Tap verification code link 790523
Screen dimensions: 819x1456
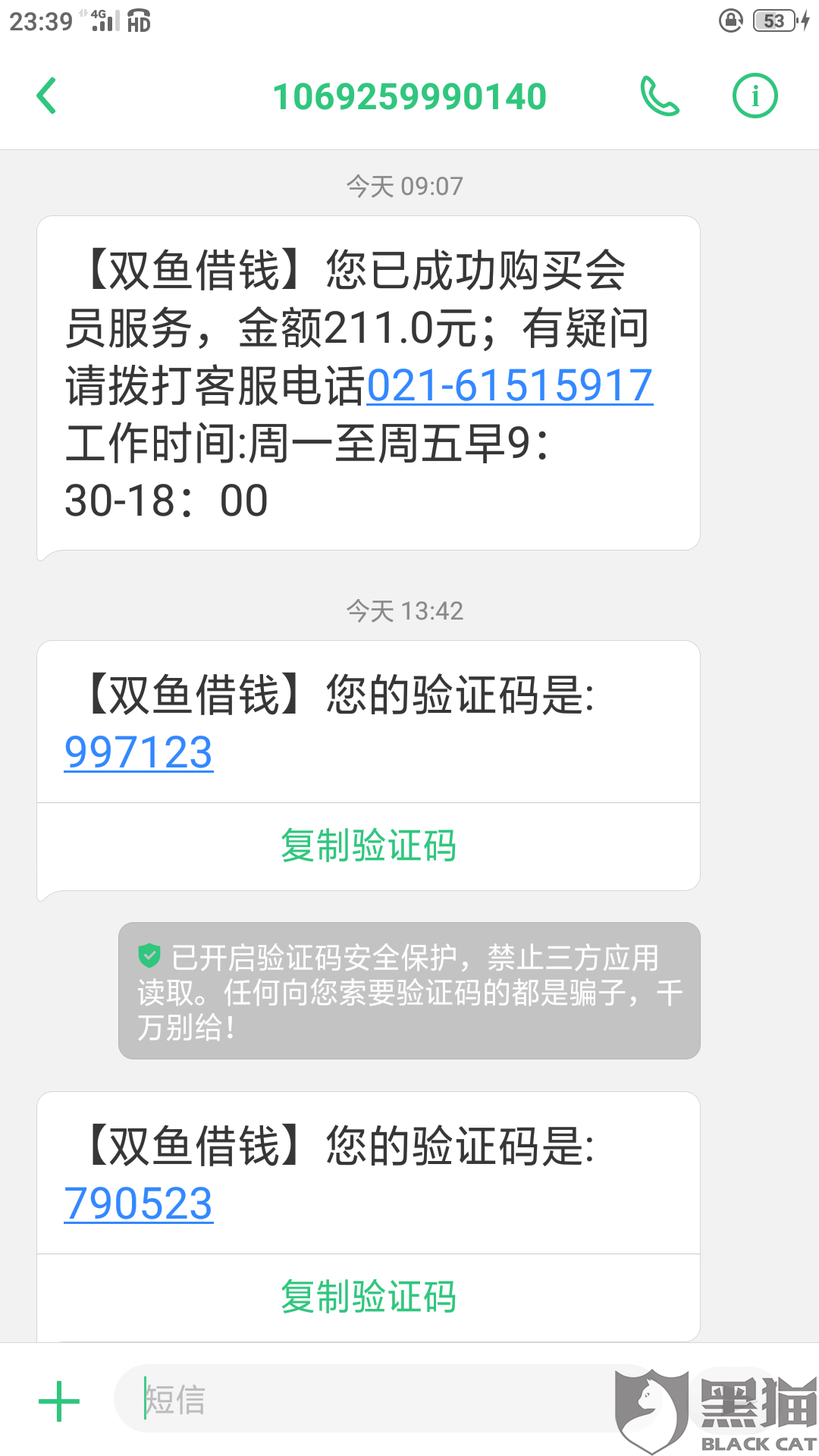pyautogui.click(x=139, y=1204)
